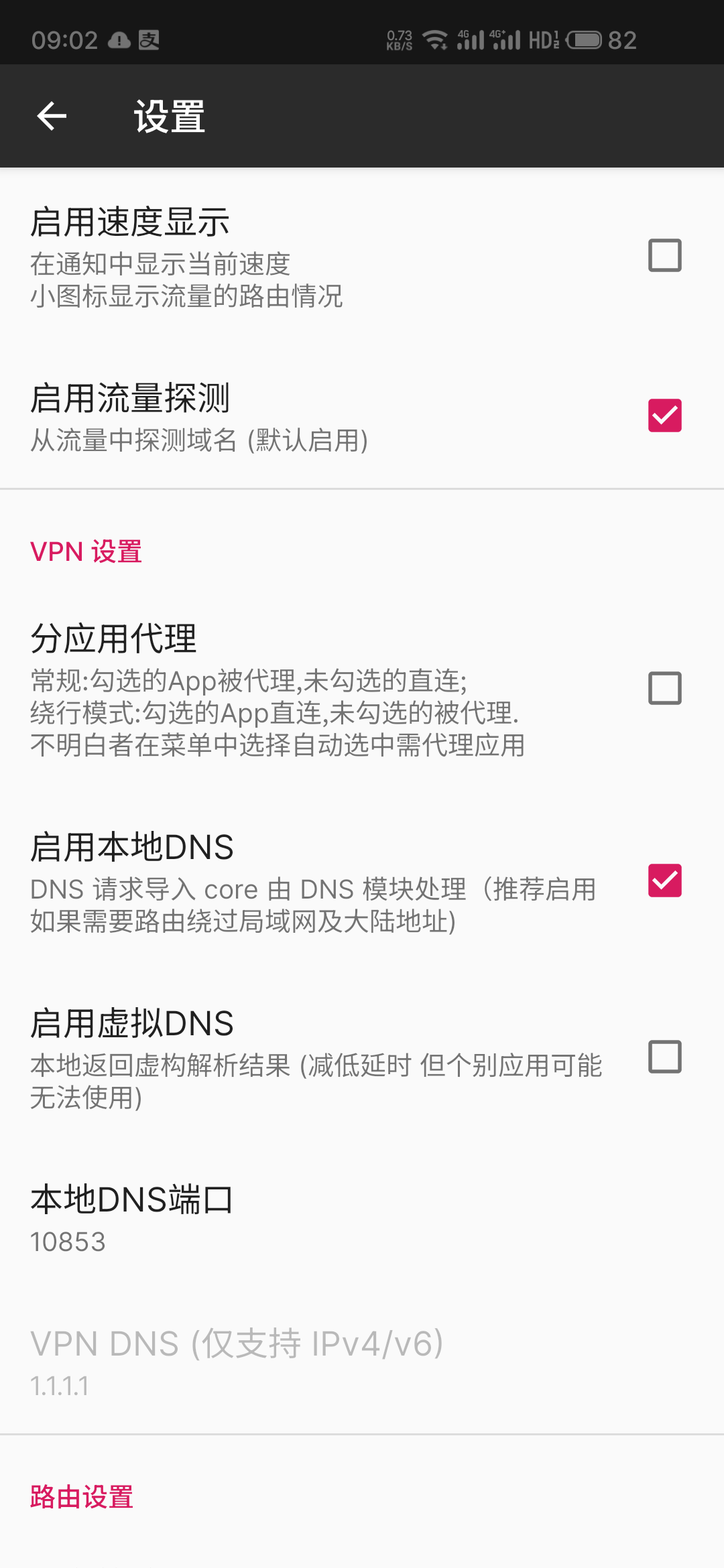
Task: Turn on 分应用代理 checkbox
Action: pos(664,688)
